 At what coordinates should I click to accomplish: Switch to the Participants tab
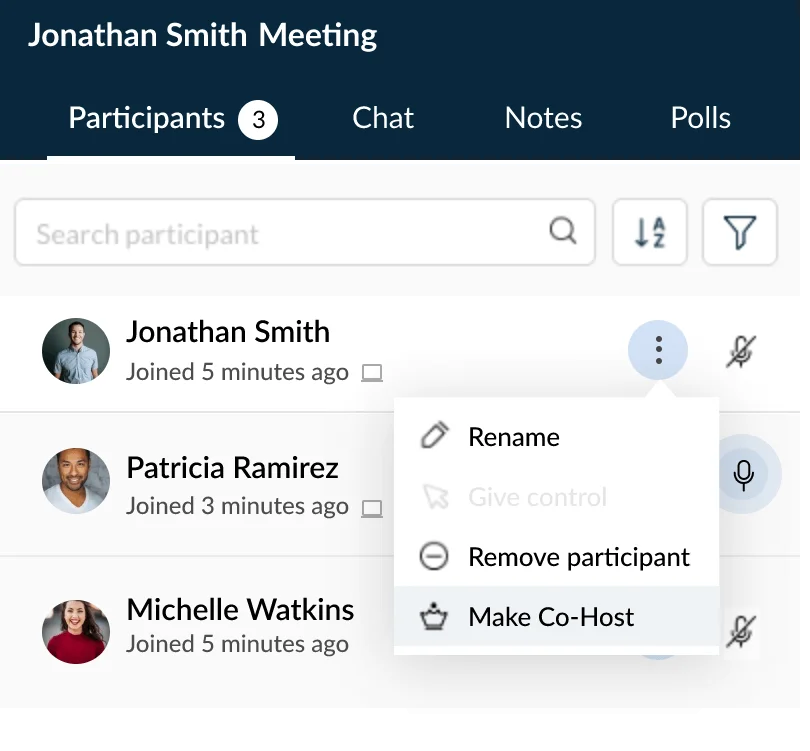[x=171, y=119]
